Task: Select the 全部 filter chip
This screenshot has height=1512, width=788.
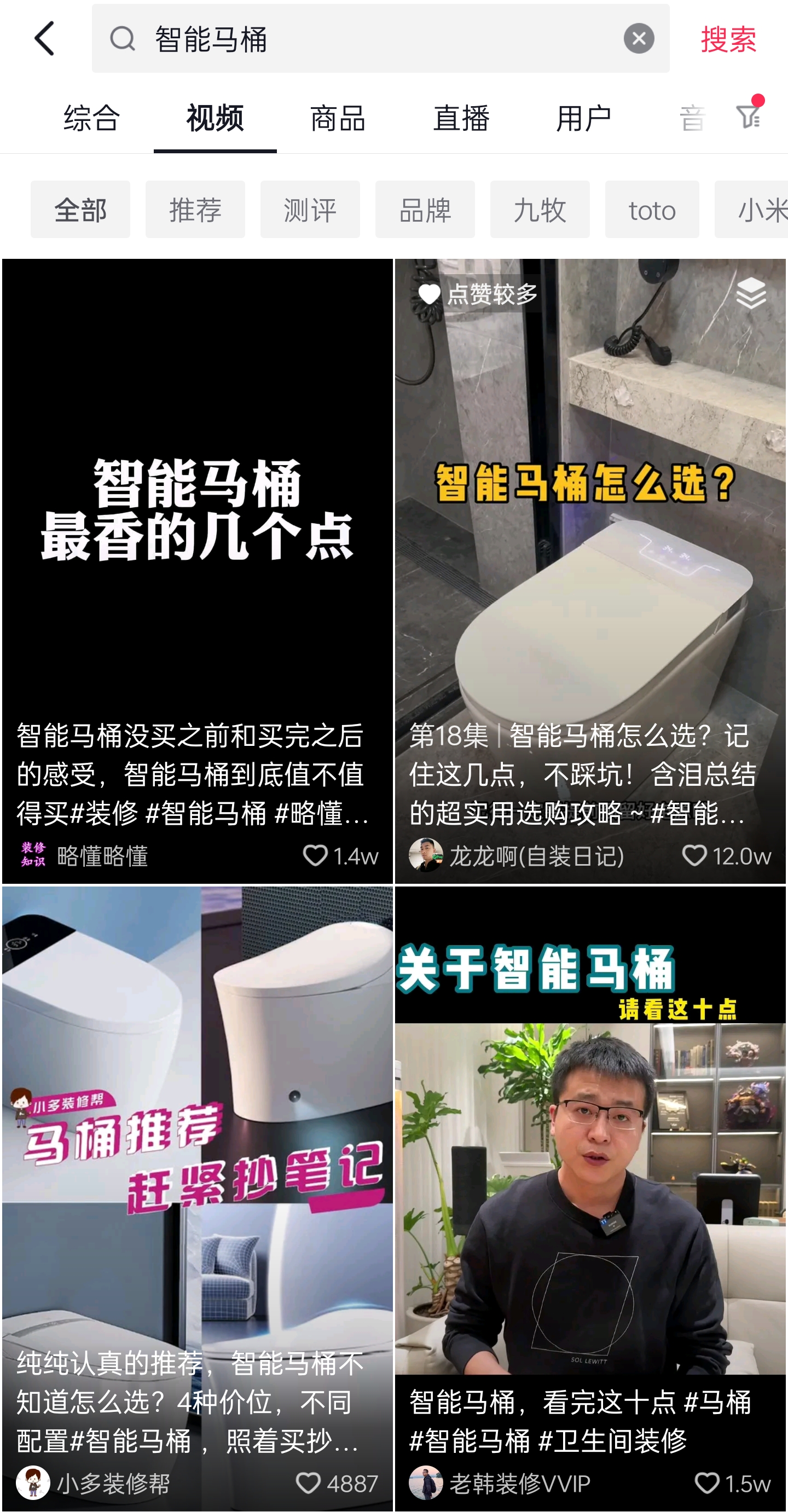Action: [80, 210]
